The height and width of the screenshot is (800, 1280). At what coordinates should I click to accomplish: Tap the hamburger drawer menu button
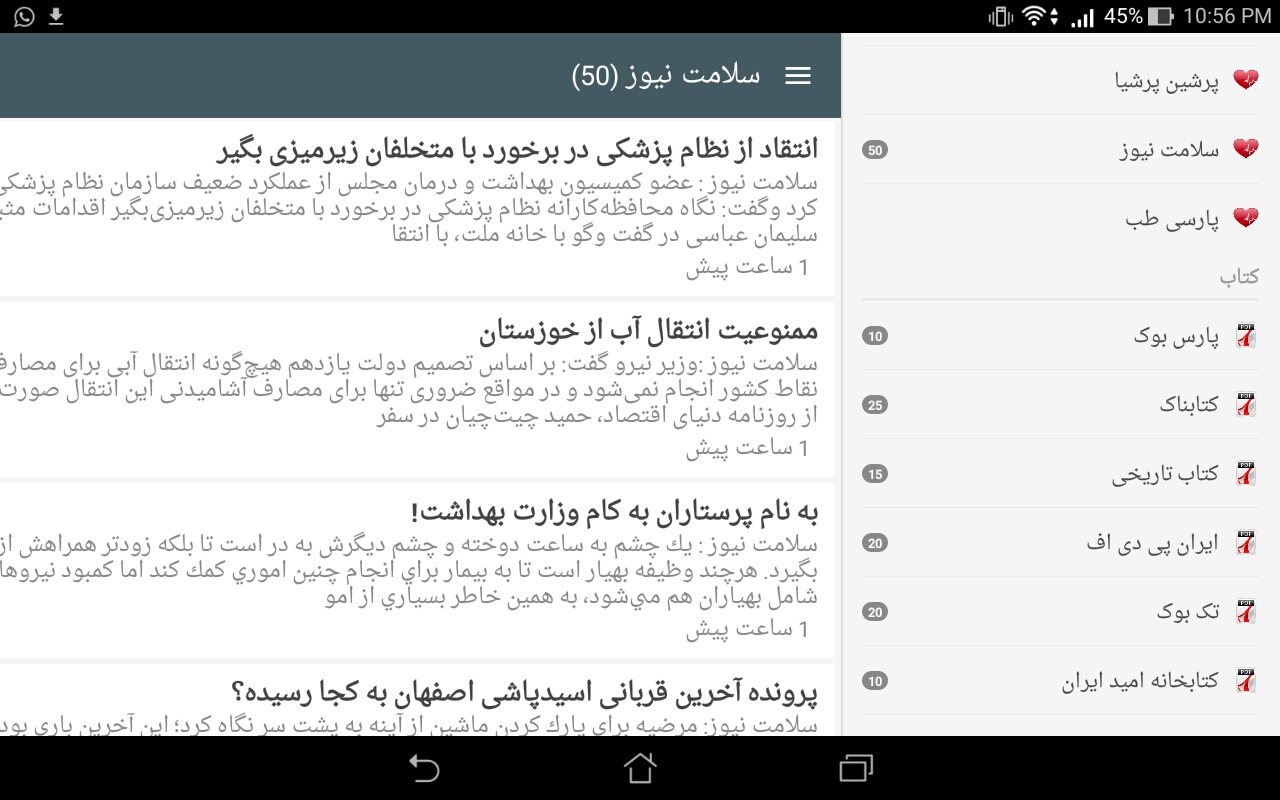(798, 76)
